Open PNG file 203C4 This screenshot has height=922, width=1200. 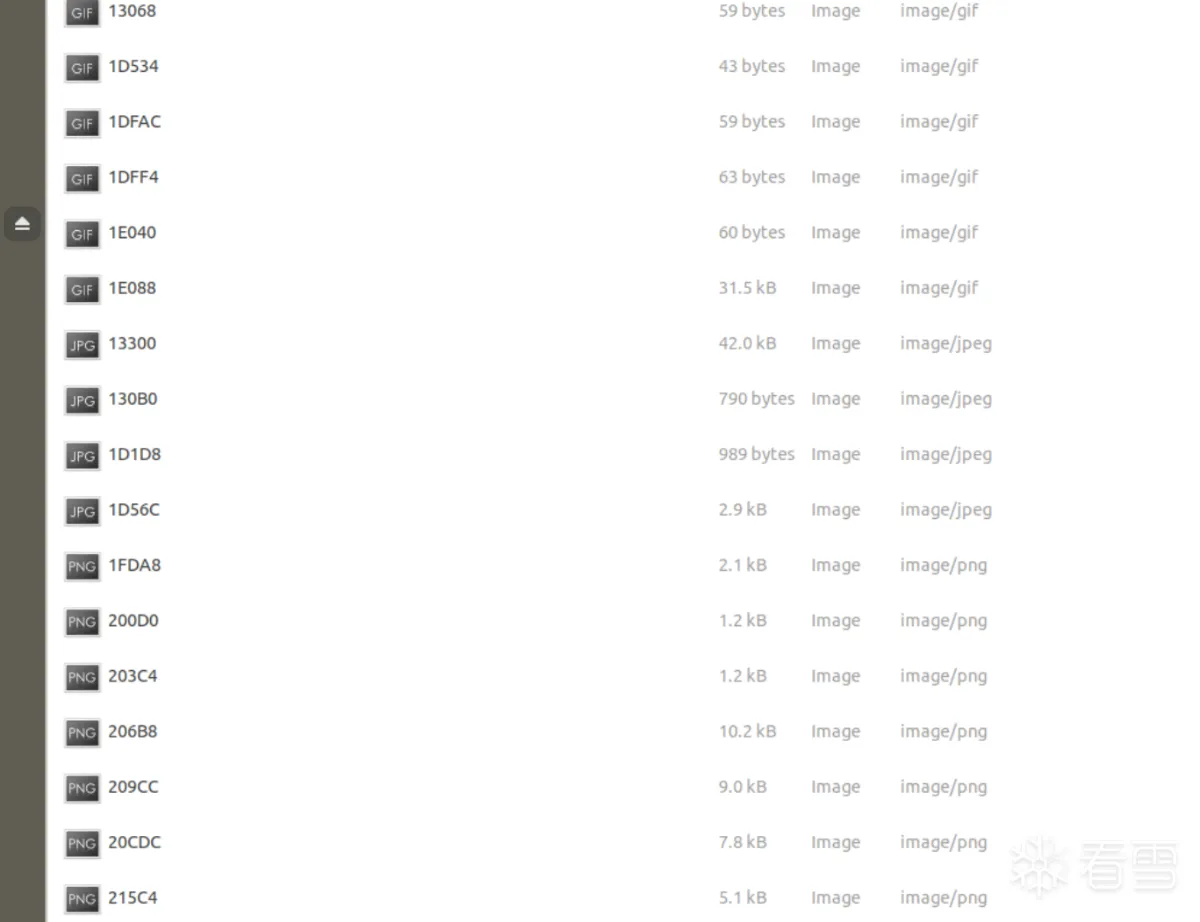click(132, 677)
